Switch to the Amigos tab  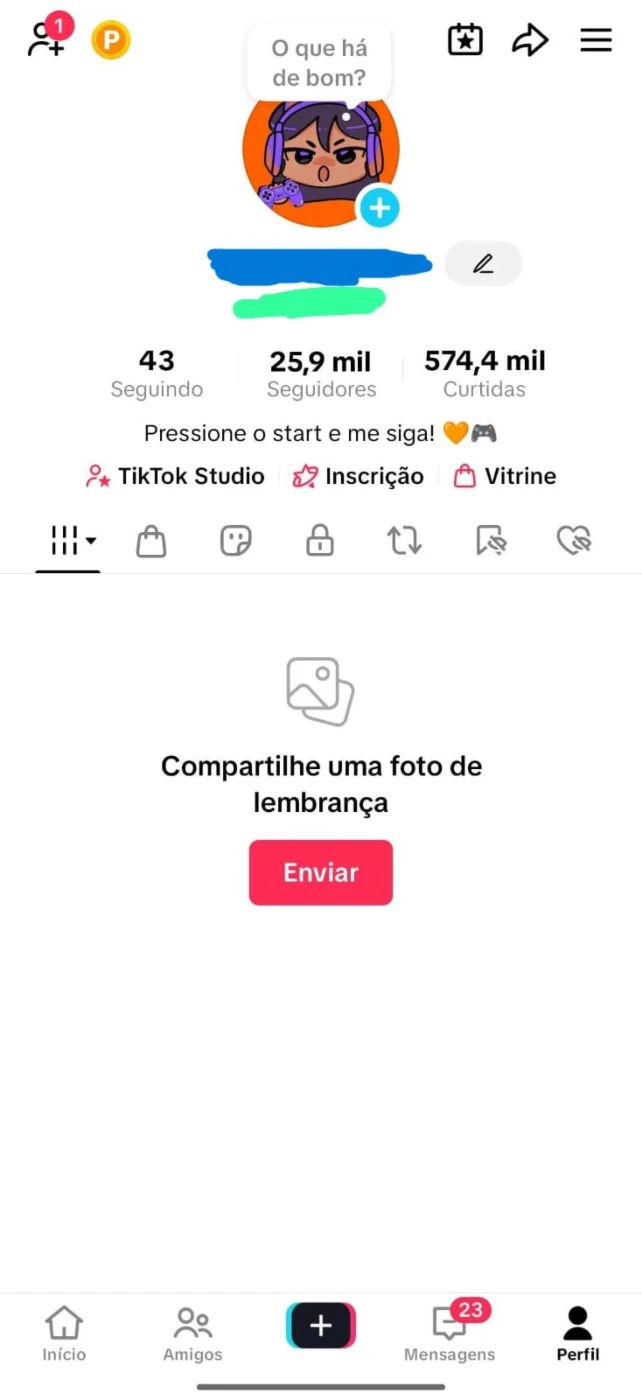192,1334
